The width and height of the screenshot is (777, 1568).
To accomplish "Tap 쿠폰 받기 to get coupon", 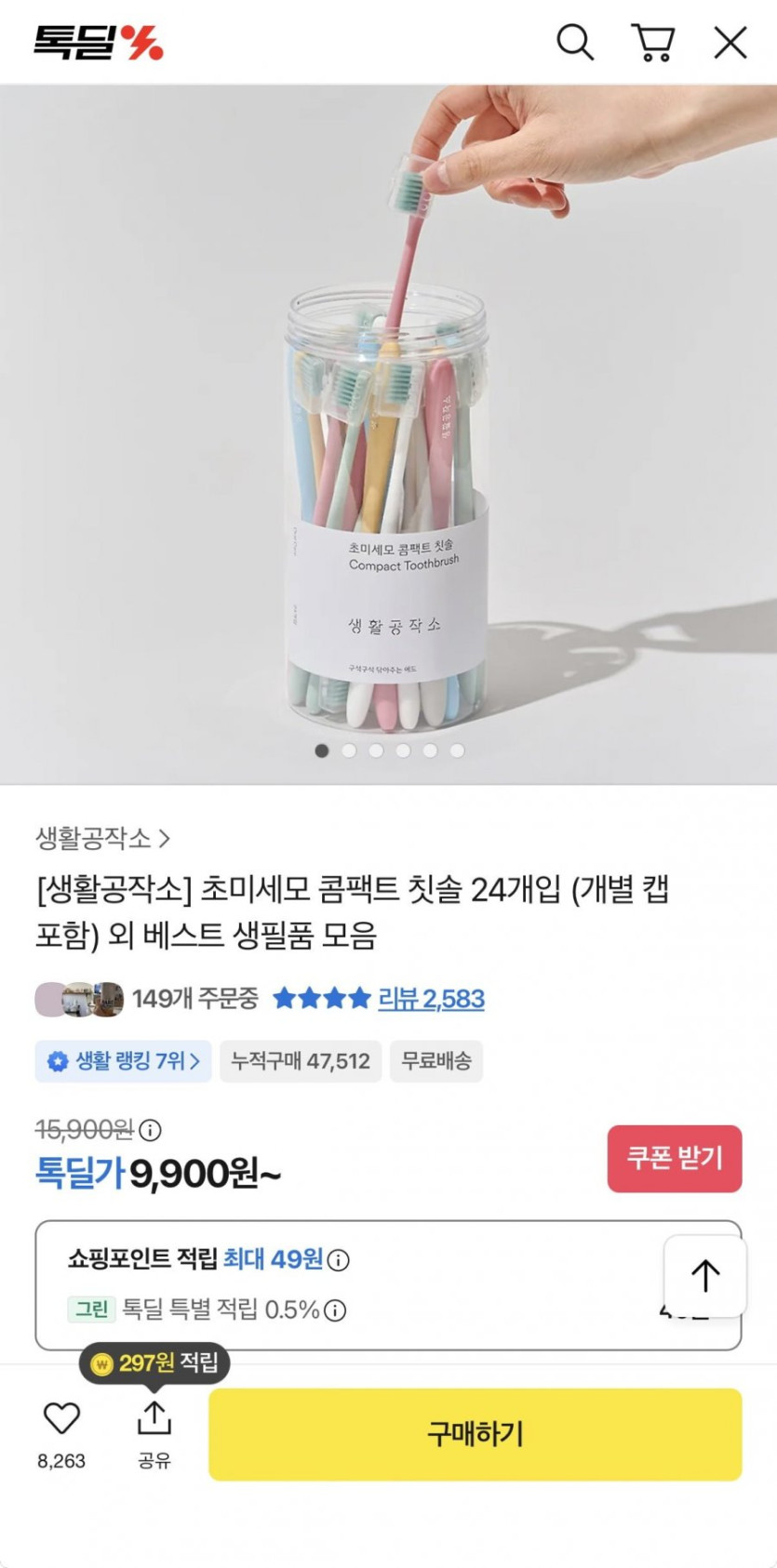I will [675, 1158].
